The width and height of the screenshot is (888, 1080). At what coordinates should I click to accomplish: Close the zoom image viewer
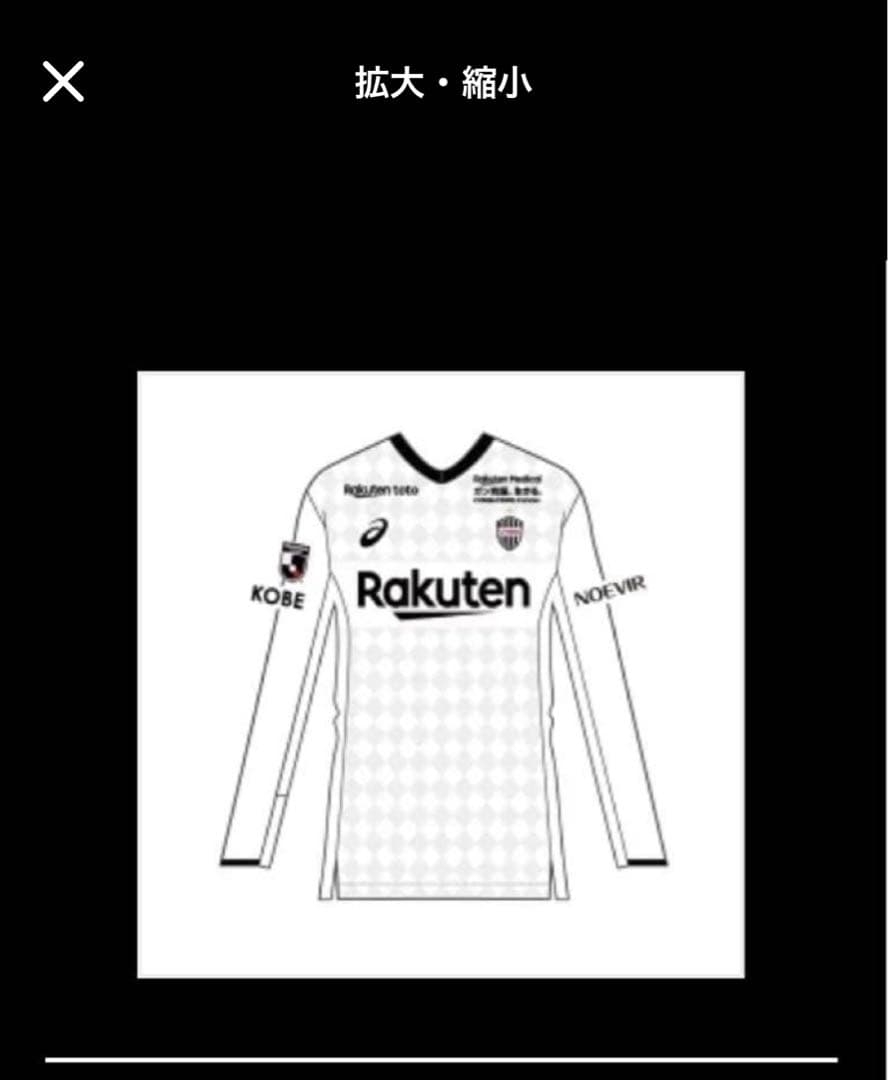click(63, 82)
